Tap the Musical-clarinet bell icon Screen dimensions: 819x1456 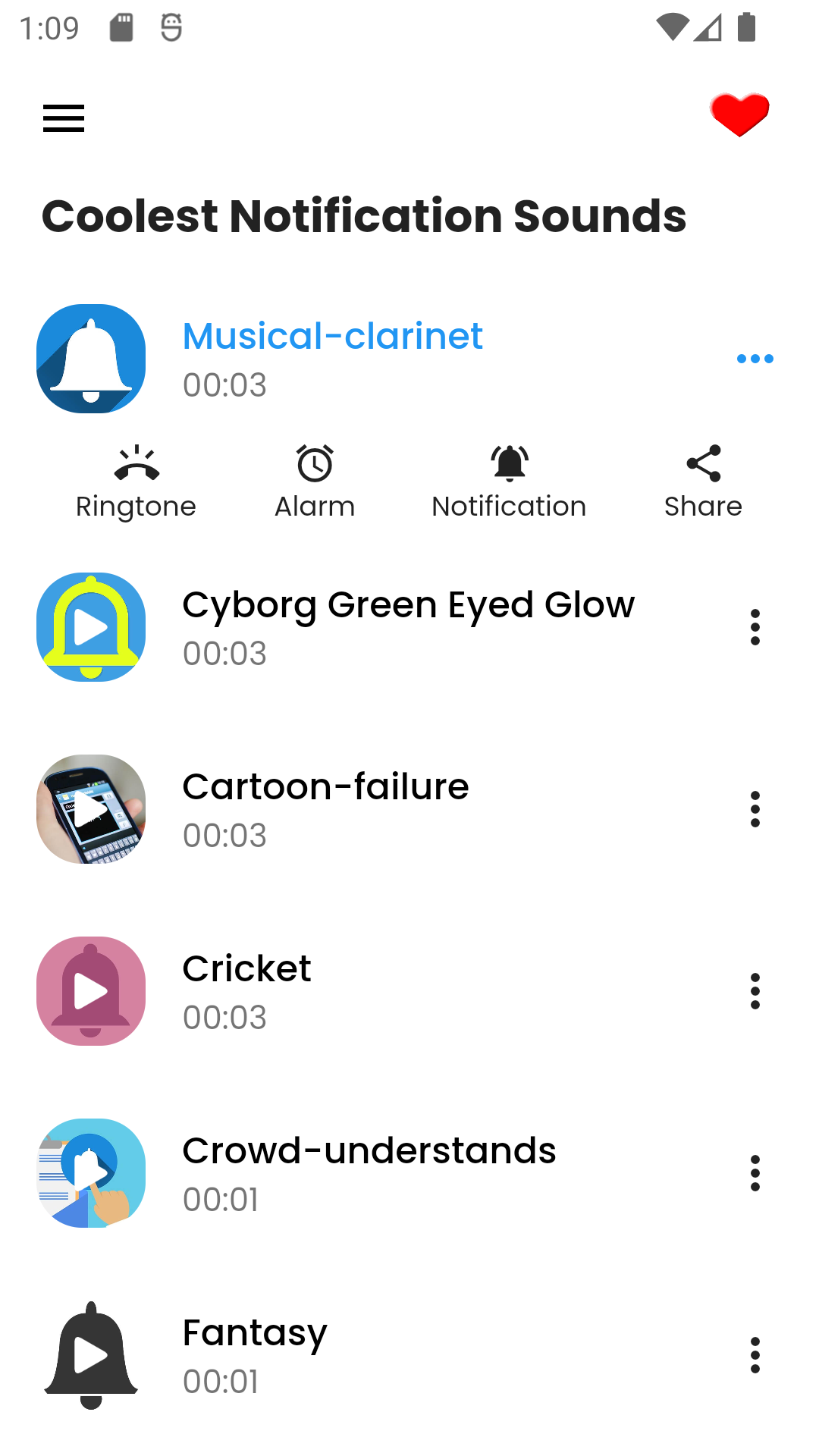coord(91,359)
